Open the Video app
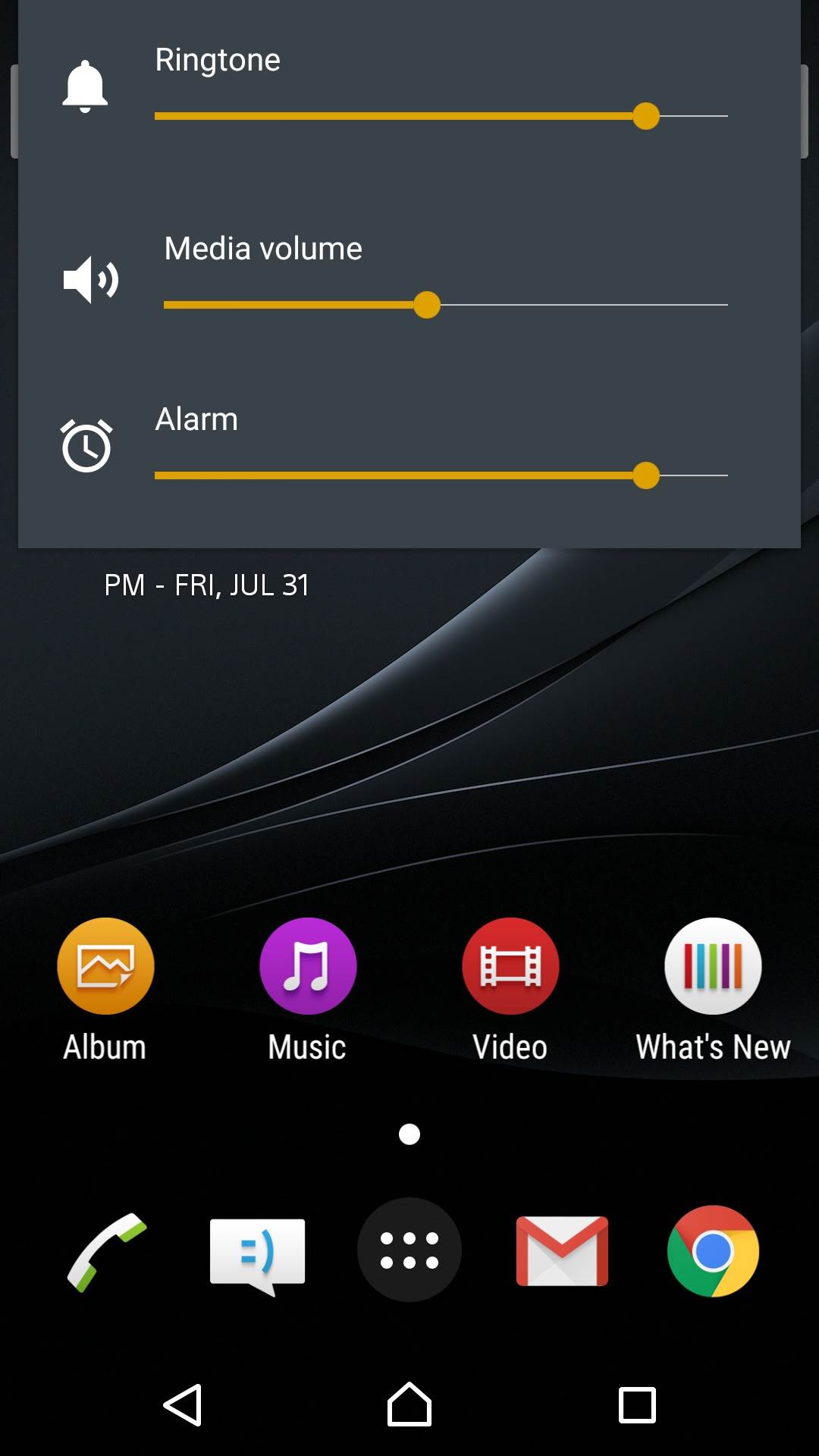819x1456 pixels. [x=510, y=966]
